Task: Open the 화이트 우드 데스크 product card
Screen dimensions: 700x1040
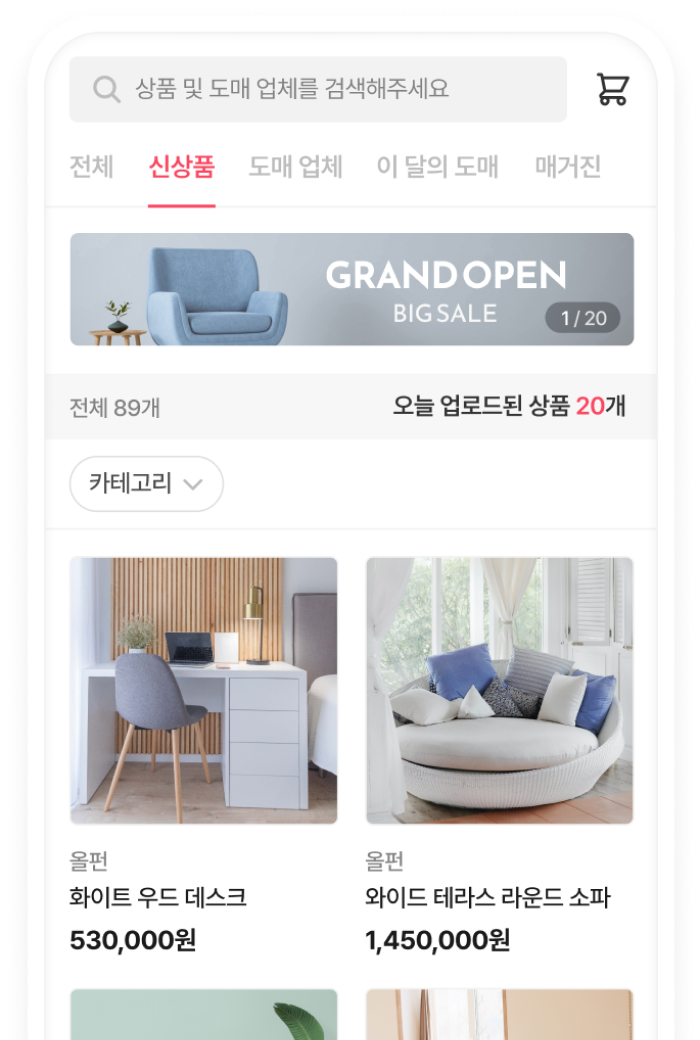Action: coord(204,691)
